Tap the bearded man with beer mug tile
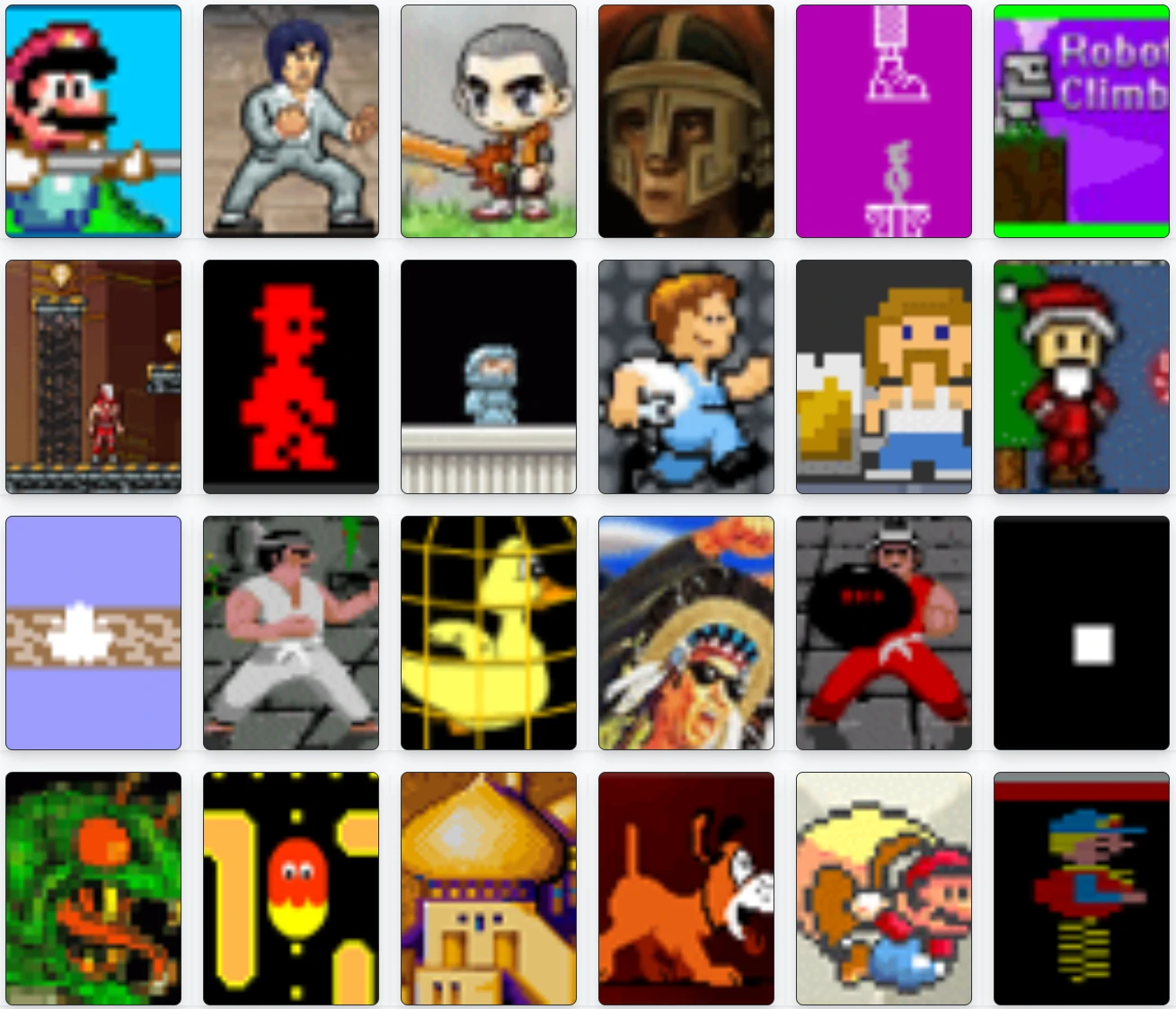Image resolution: width=1176 pixels, height=1009 pixels. pos(884,376)
